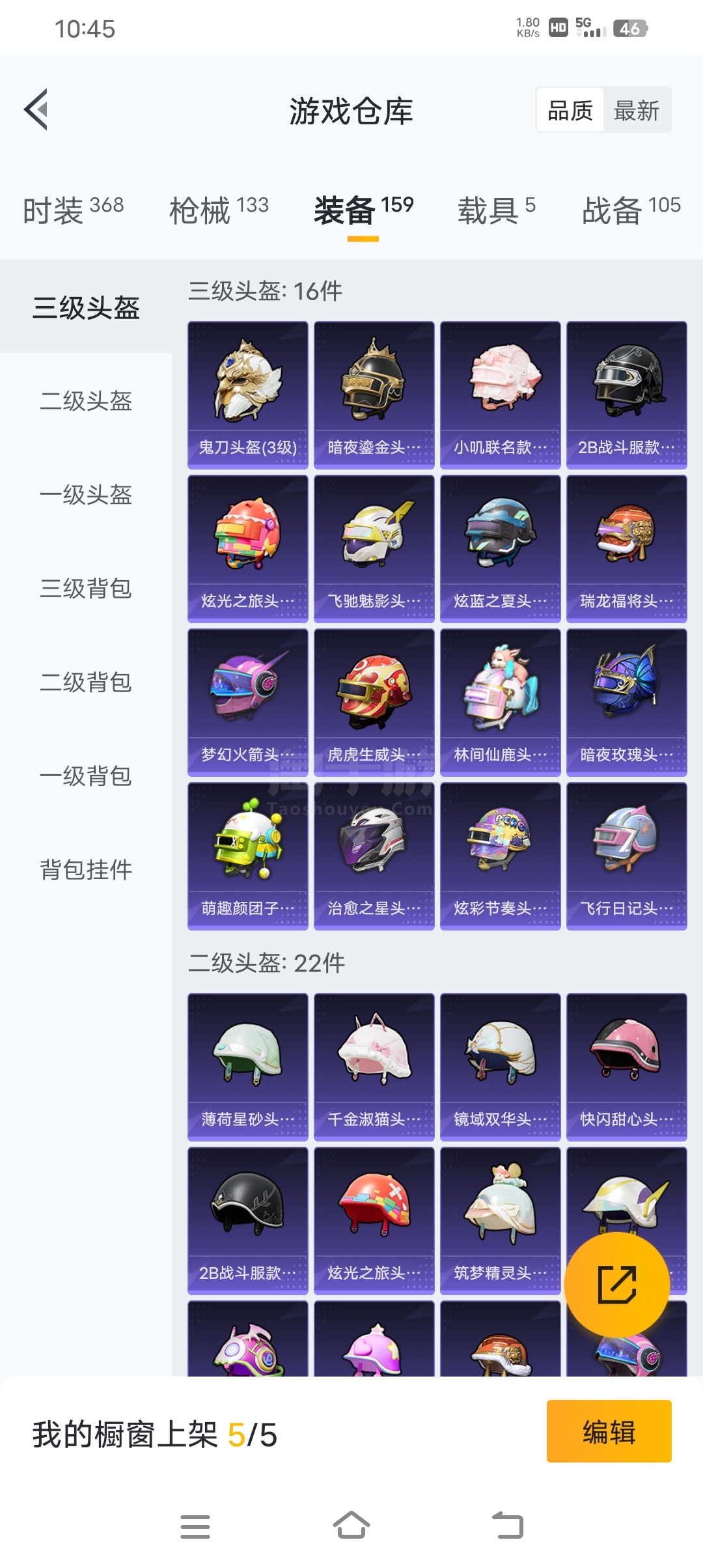Image resolution: width=703 pixels, height=1568 pixels.
Task: Switch to the 枪械 tab
Action: (219, 210)
